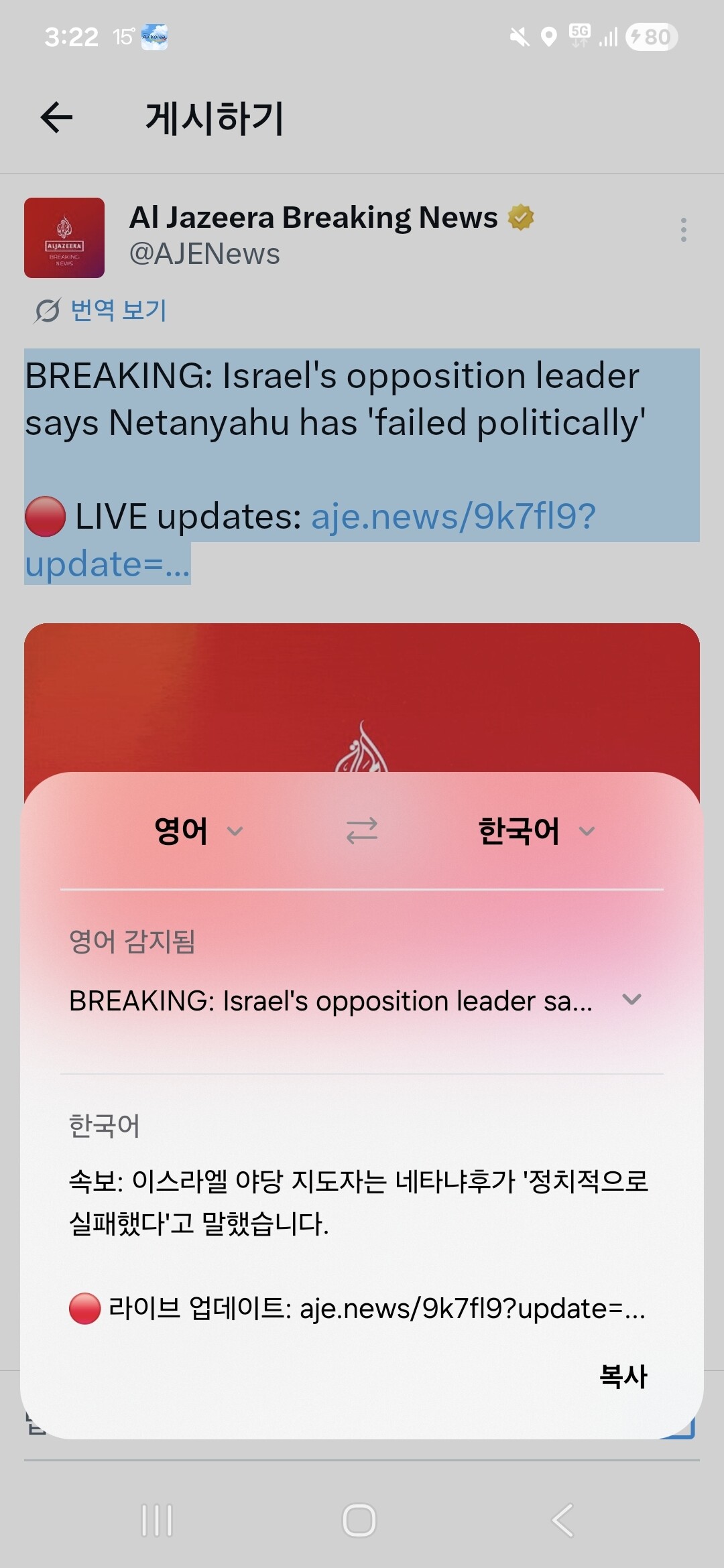Go to the home screen
Image resolution: width=724 pixels, height=1568 pixels.
tap(359, 1520)
